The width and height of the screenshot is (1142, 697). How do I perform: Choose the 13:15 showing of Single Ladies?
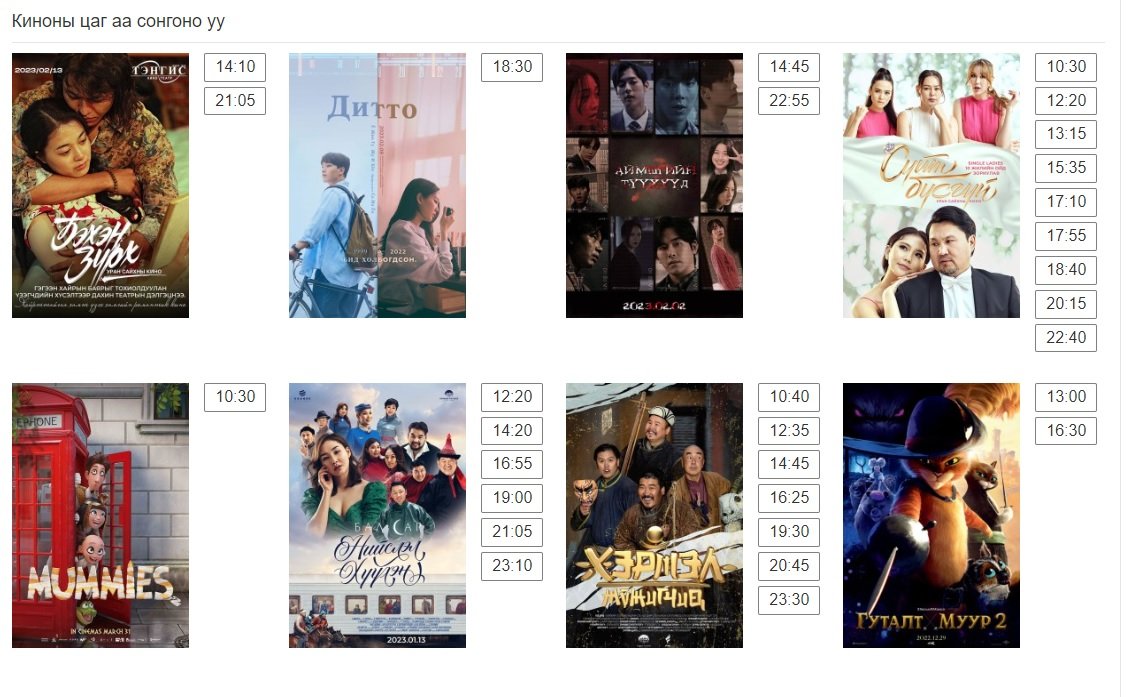click(1066, 135)
